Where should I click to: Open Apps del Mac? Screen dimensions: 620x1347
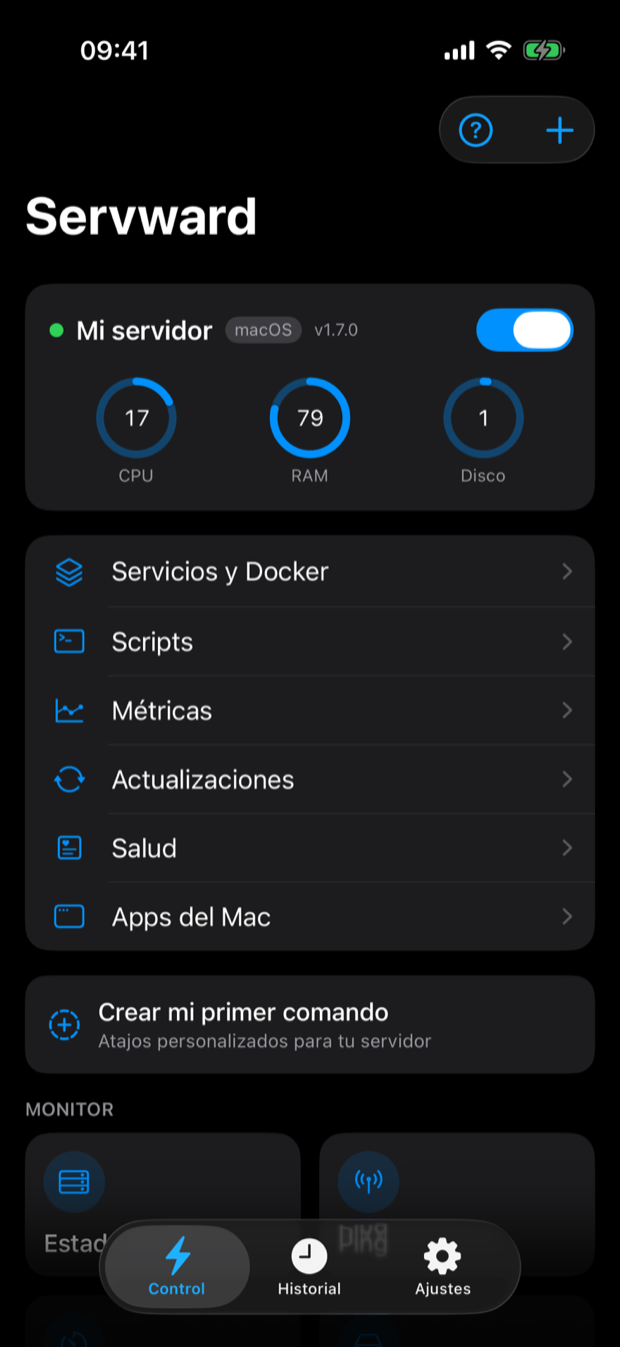click(x=310, y=917)
